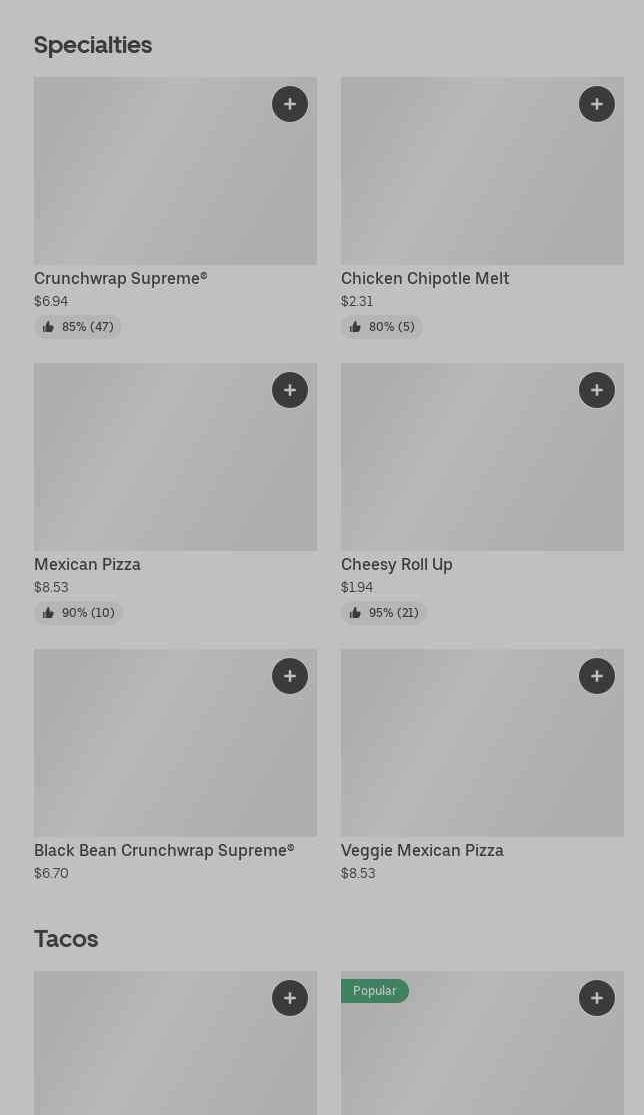
Task: Add Chicken Chipotle Melt to cart
Action: point(597,104)
